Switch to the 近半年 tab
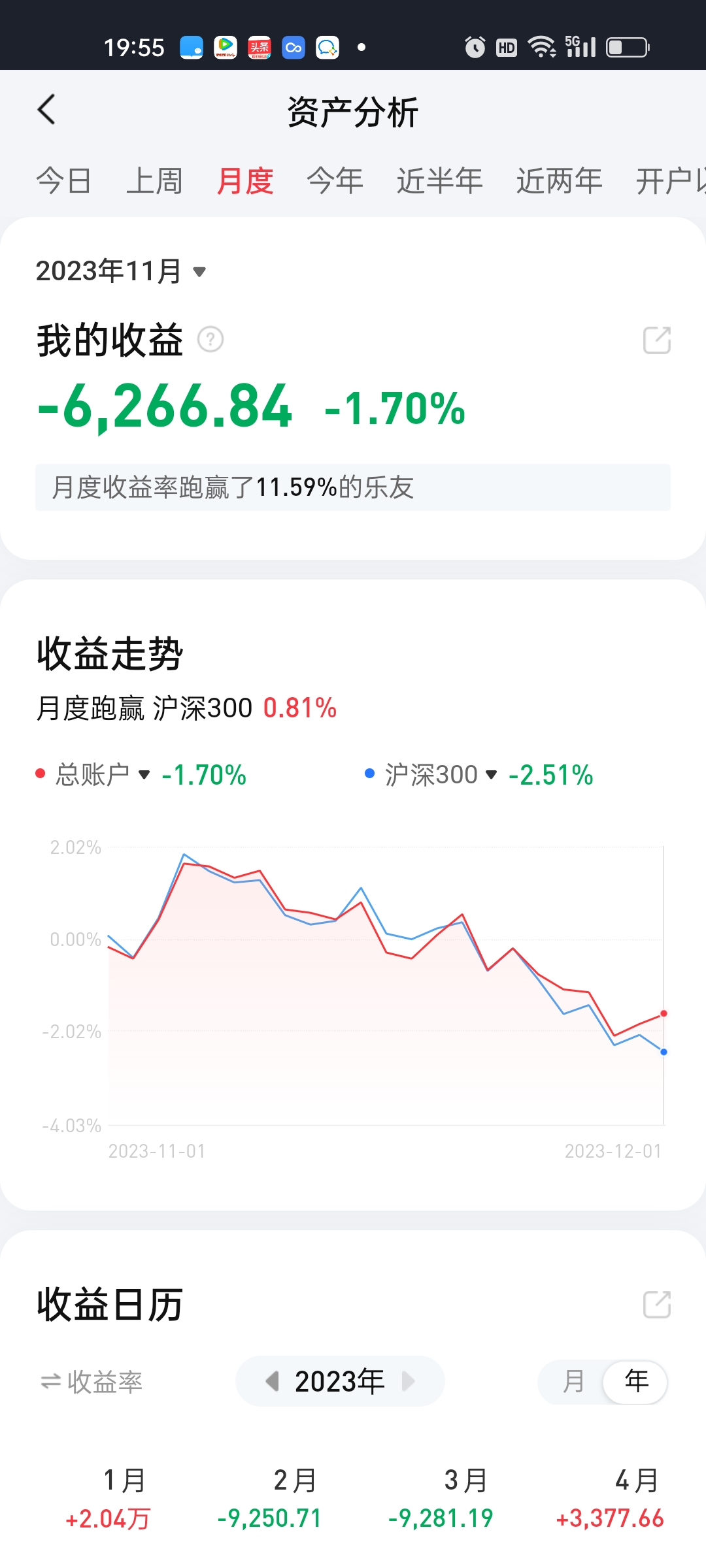This screenshot has width=706, height=1568. click(439, 181)
